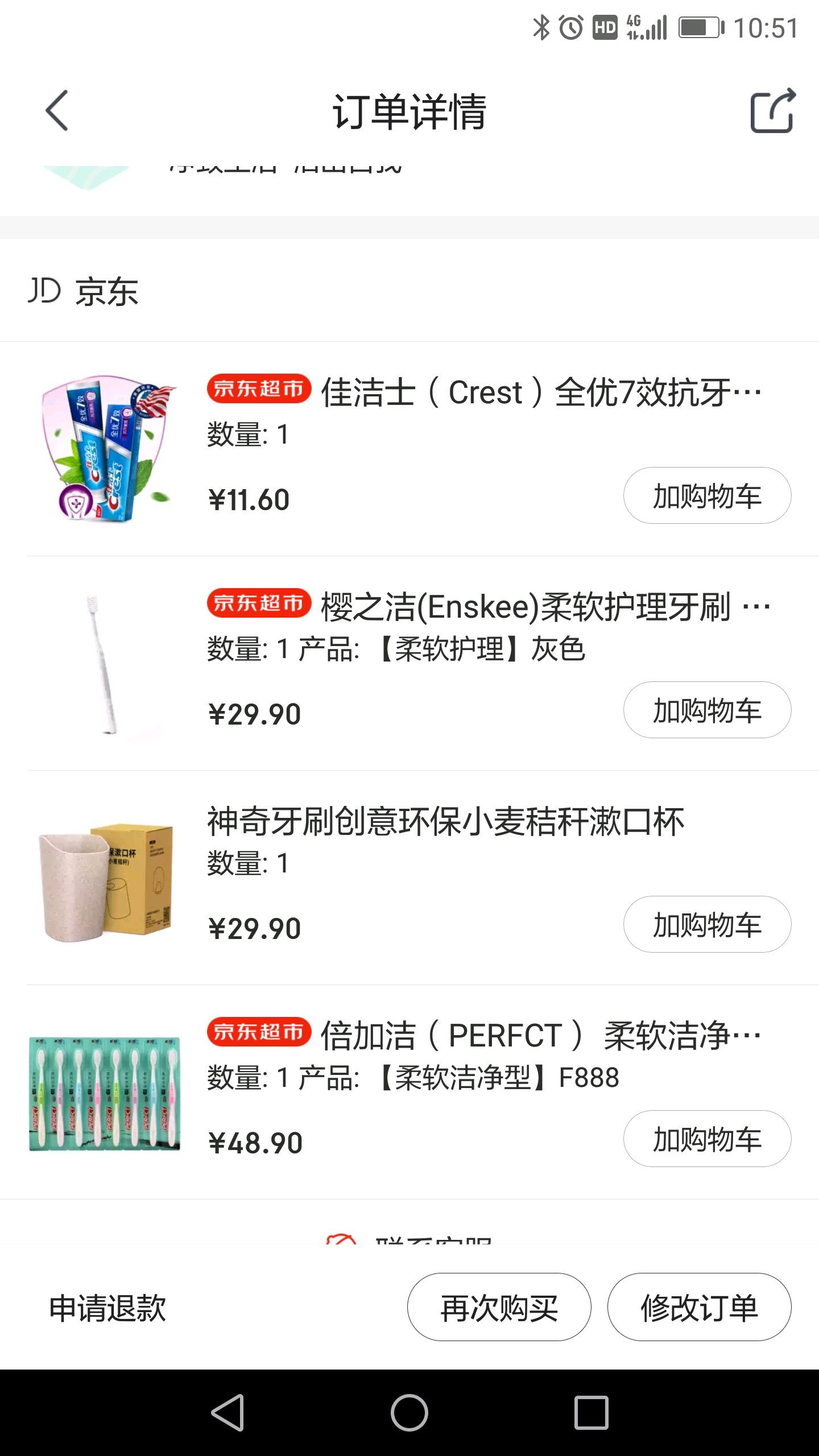Add the Crest toothpaste to cart

click(x=707, y=495)
